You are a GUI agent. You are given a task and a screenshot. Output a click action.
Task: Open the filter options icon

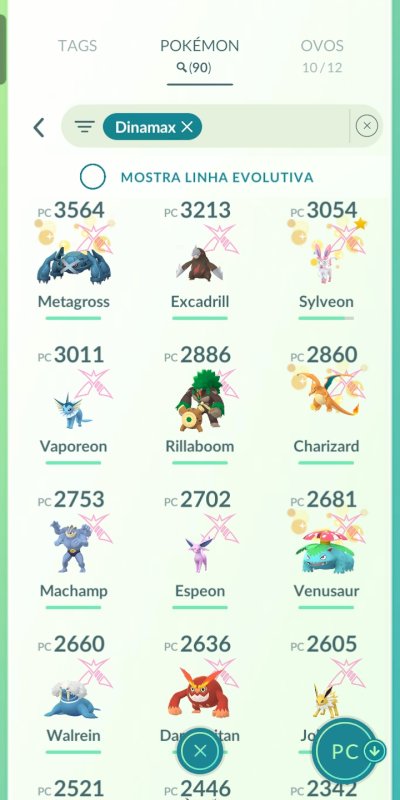[x=84, y=127]
